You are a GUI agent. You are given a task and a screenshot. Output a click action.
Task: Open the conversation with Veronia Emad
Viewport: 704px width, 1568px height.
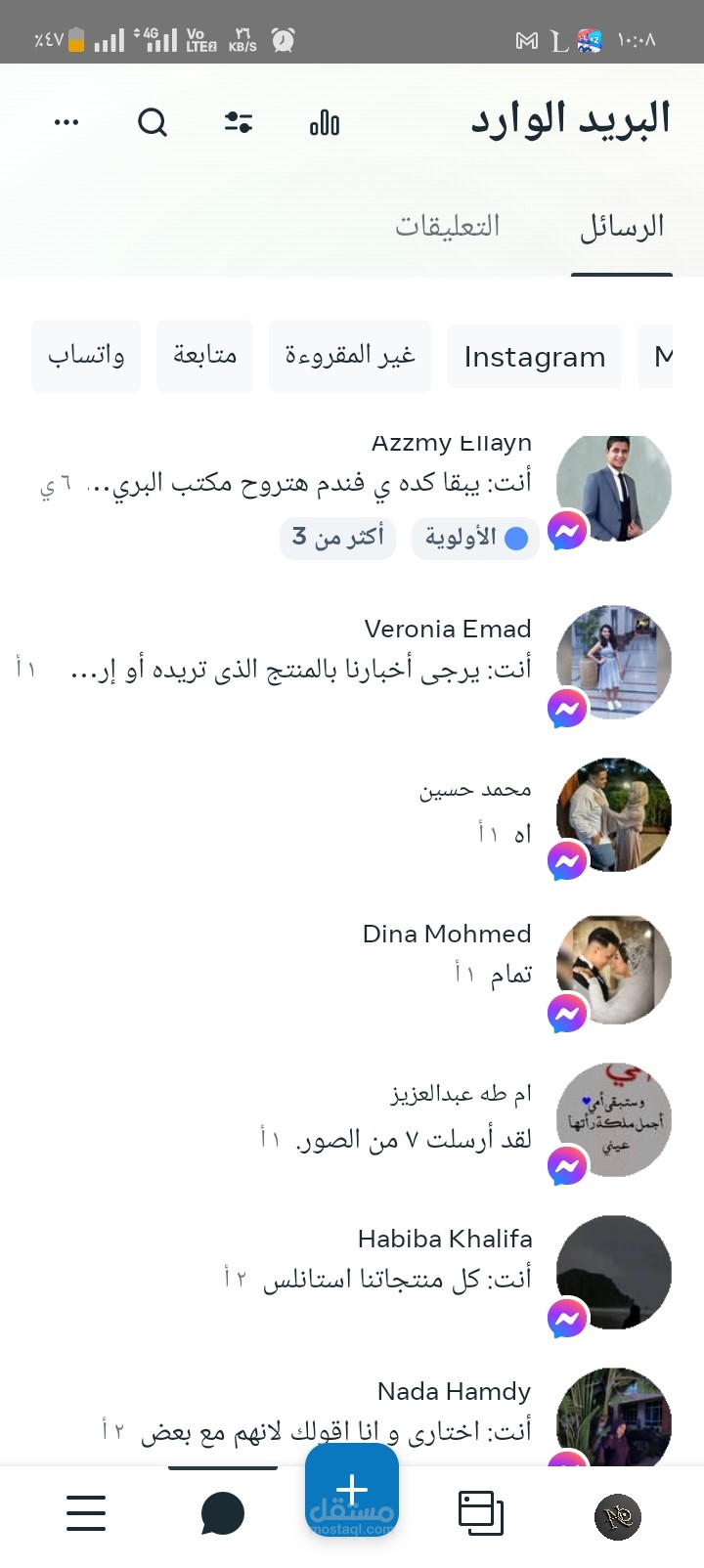click(x=352, y=663)
